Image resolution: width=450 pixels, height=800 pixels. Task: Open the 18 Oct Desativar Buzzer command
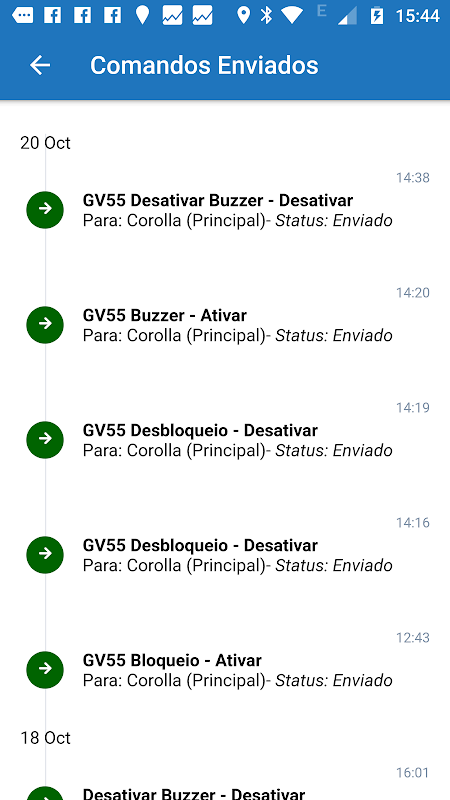pos(225,786)
